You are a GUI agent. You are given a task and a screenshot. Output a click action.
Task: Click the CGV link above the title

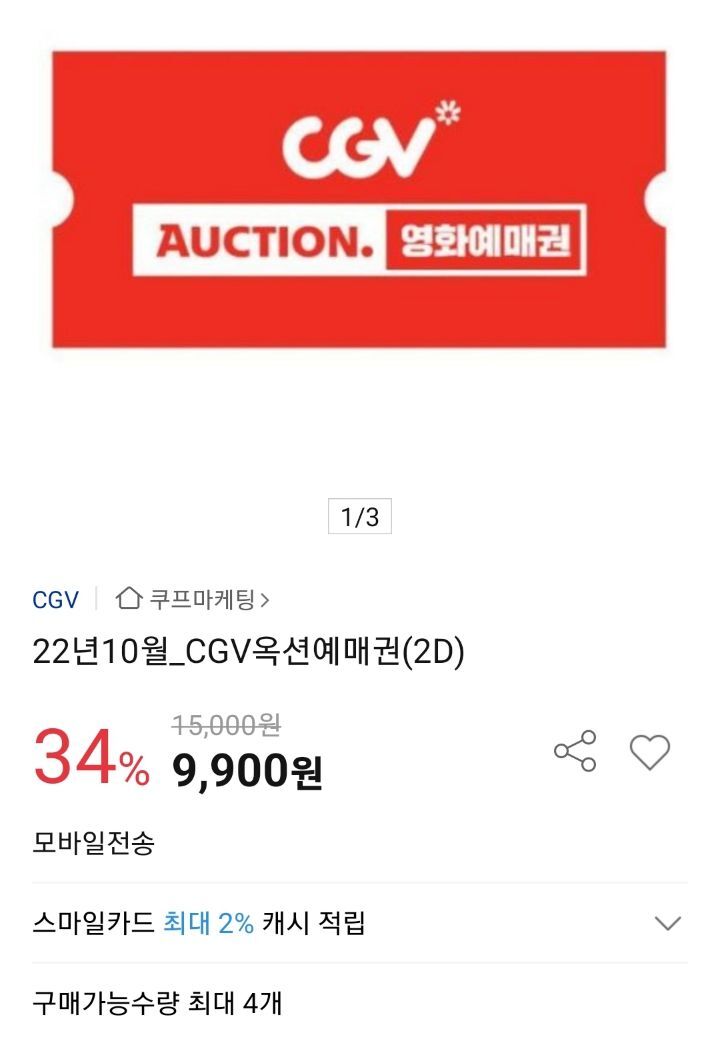[x=53, y=598]
